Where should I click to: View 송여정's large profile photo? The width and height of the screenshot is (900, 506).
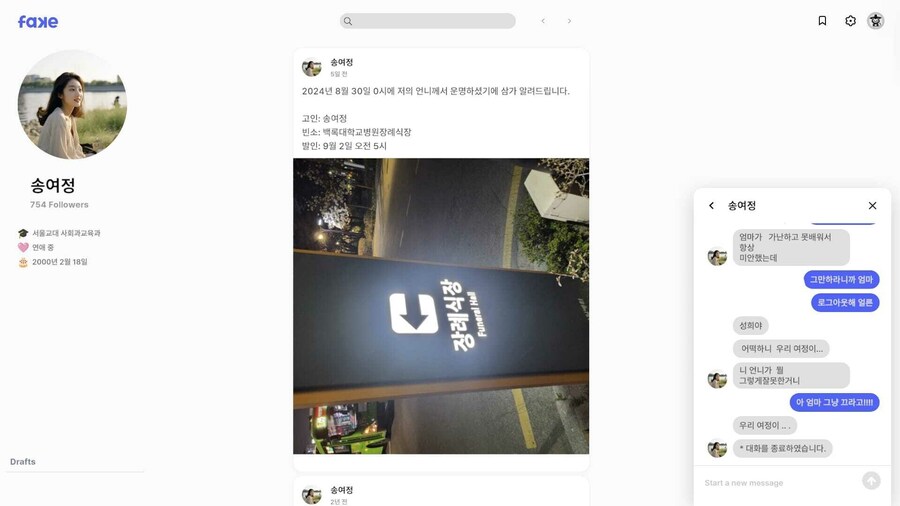point(72,104)
